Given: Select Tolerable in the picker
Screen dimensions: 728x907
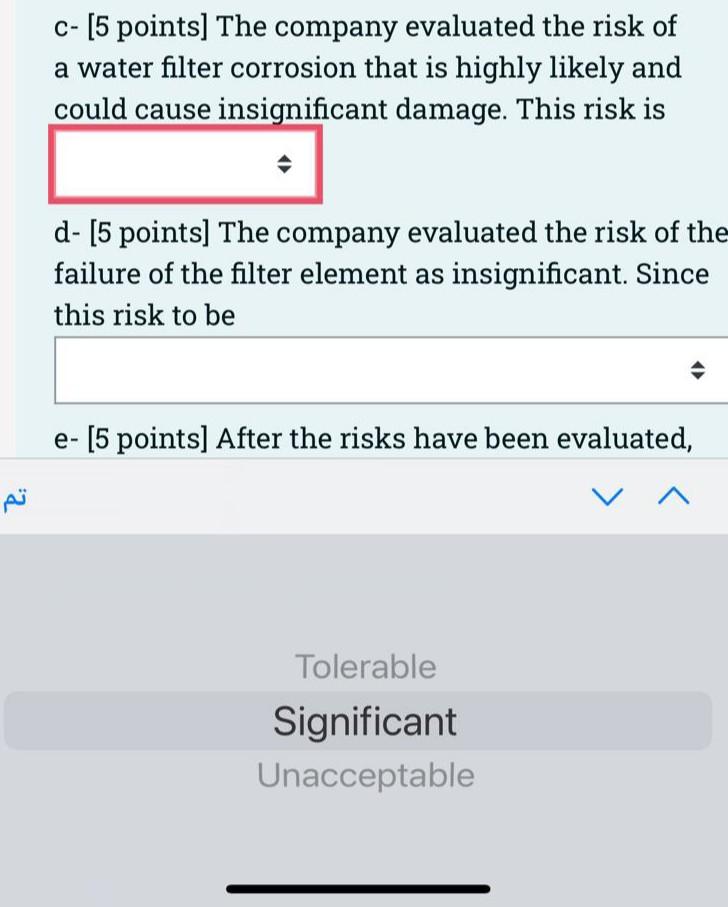Looking at the screenshot, I should (365, 667).
